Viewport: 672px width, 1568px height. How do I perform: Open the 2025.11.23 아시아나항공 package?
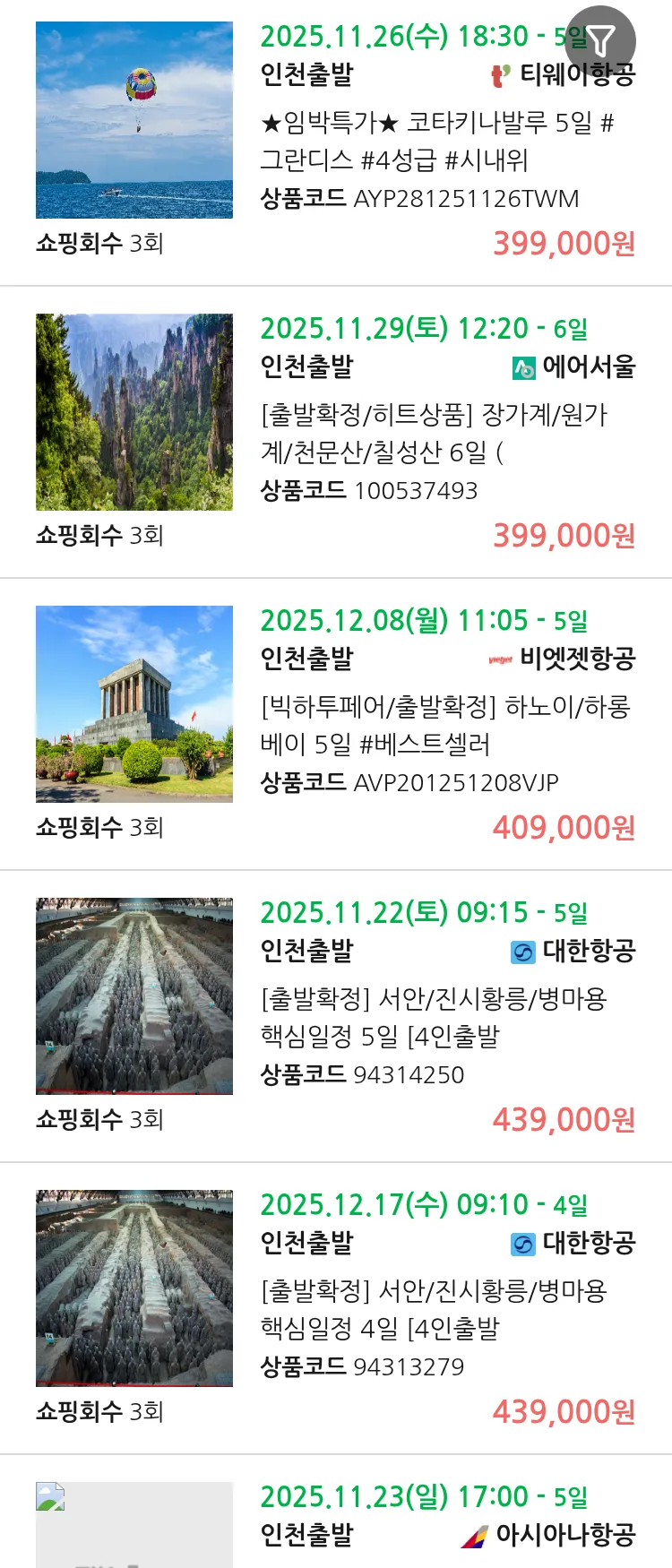click(423, 1516)
